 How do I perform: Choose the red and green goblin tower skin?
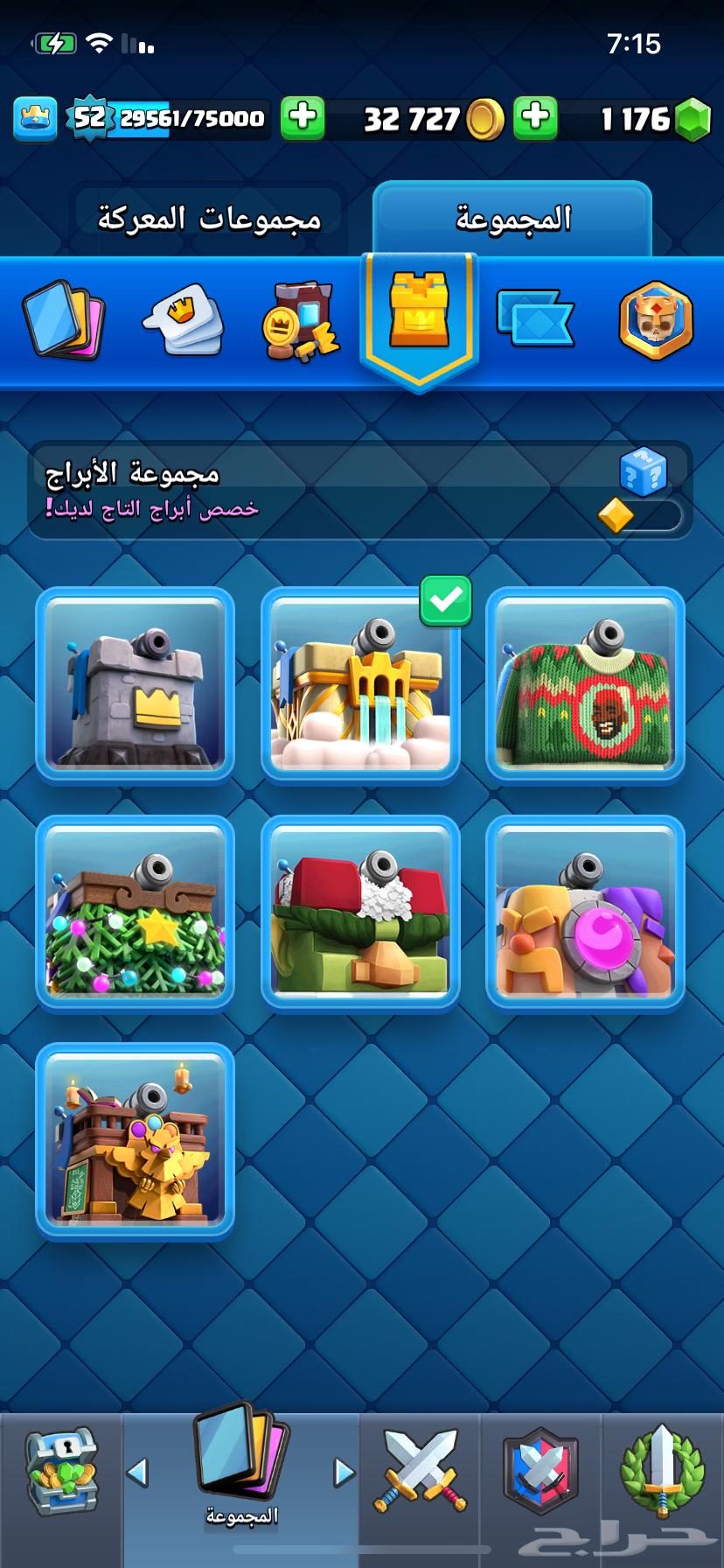coord(360,913)
